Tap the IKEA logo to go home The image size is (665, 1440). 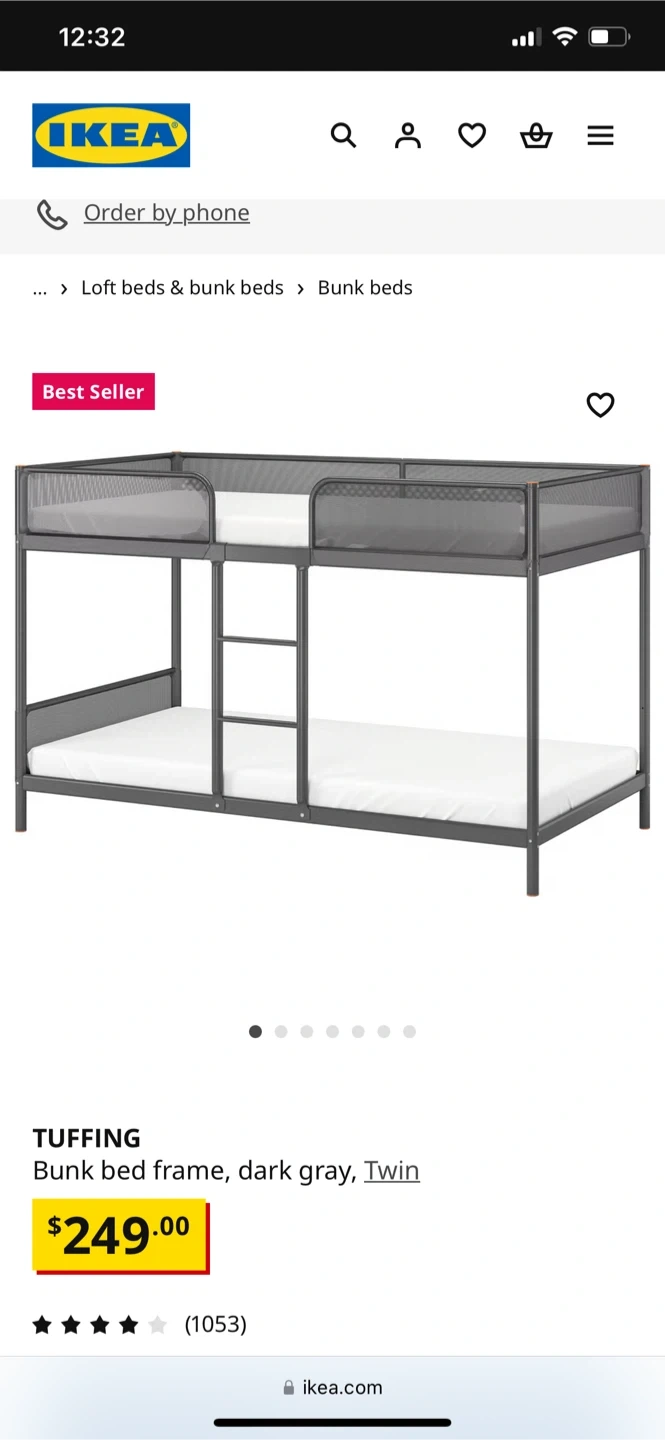(111, 135)
